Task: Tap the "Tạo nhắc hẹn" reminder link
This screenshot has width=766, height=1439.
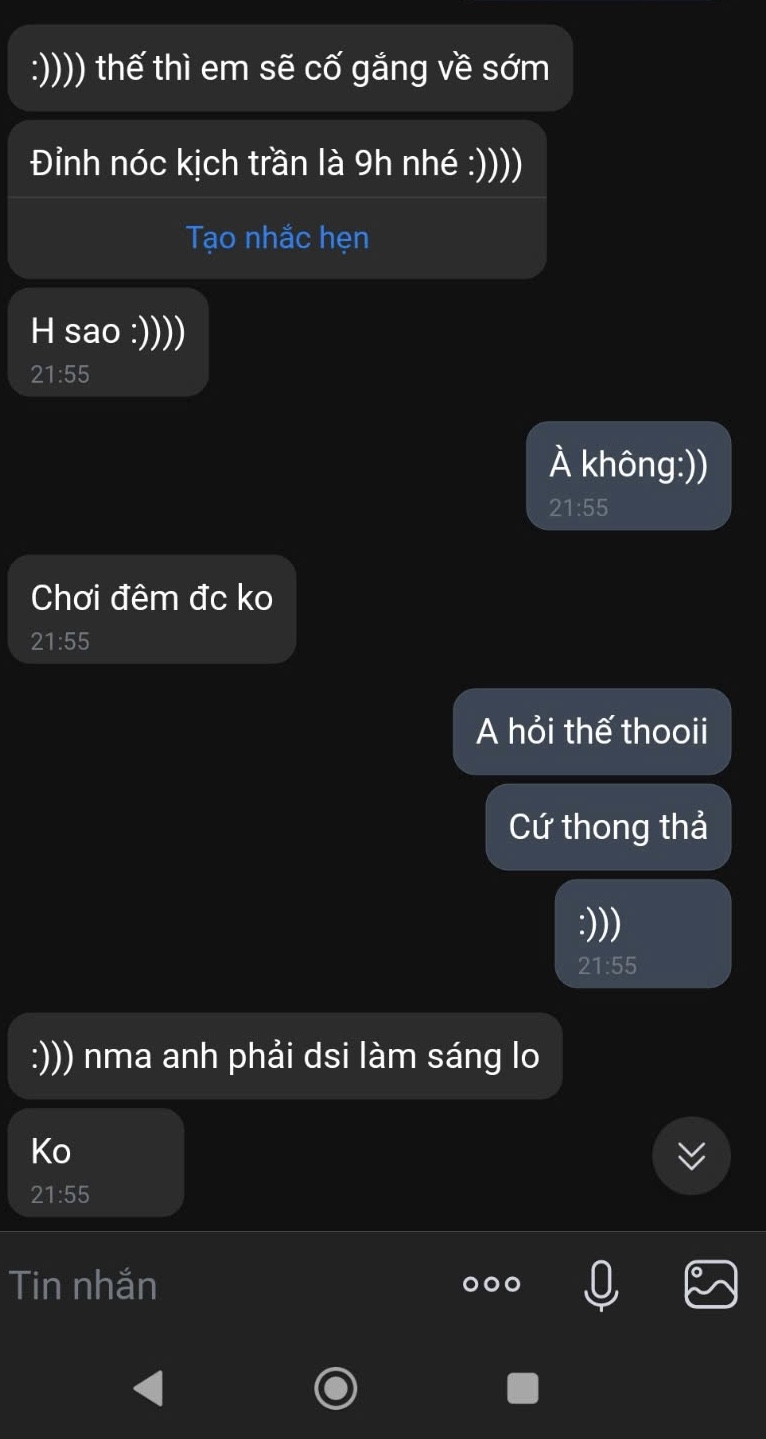Action: point(277,238)
